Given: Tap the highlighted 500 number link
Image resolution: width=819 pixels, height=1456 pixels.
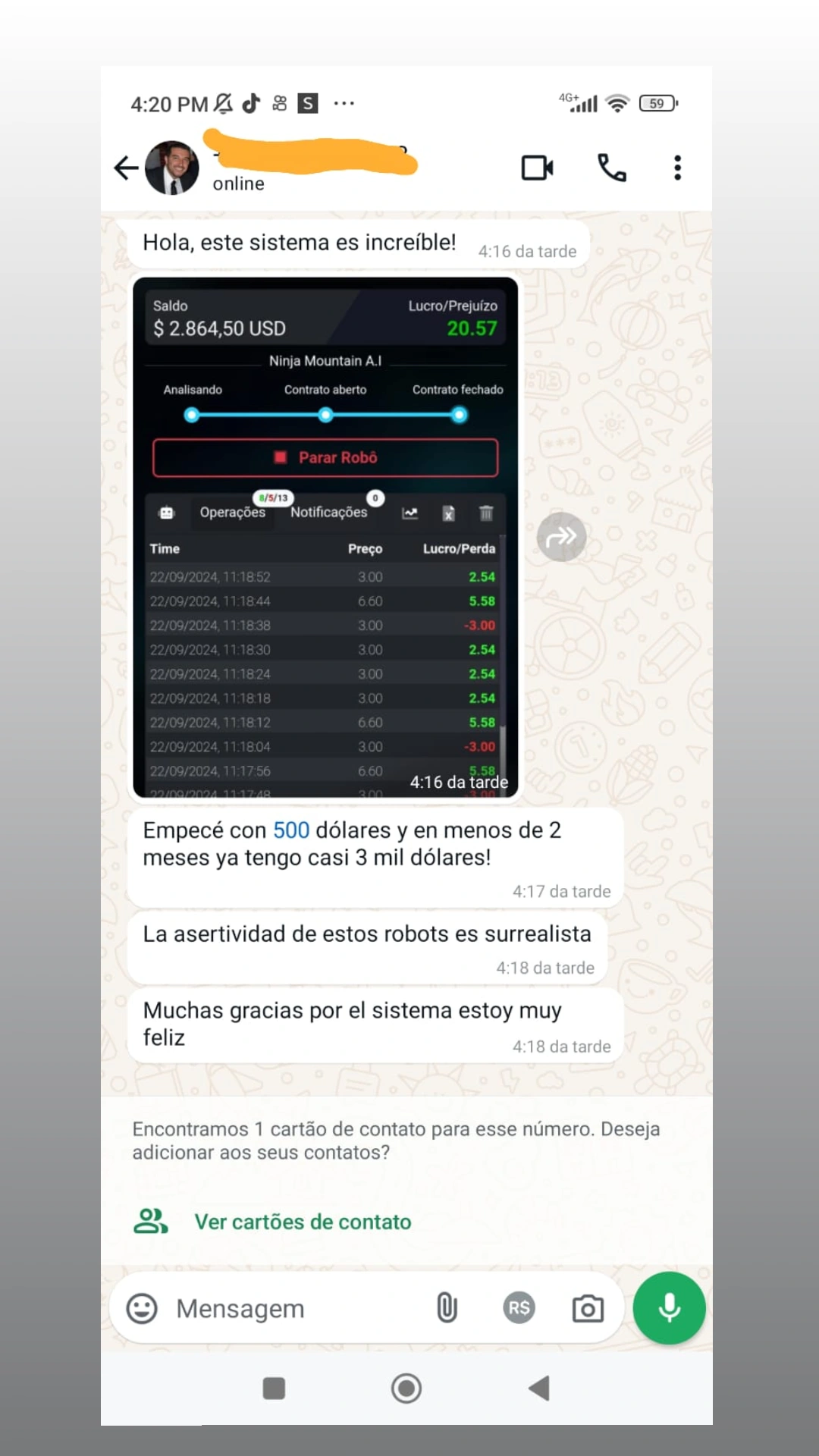Looking at the screenshot, I should tap(291, 830).
